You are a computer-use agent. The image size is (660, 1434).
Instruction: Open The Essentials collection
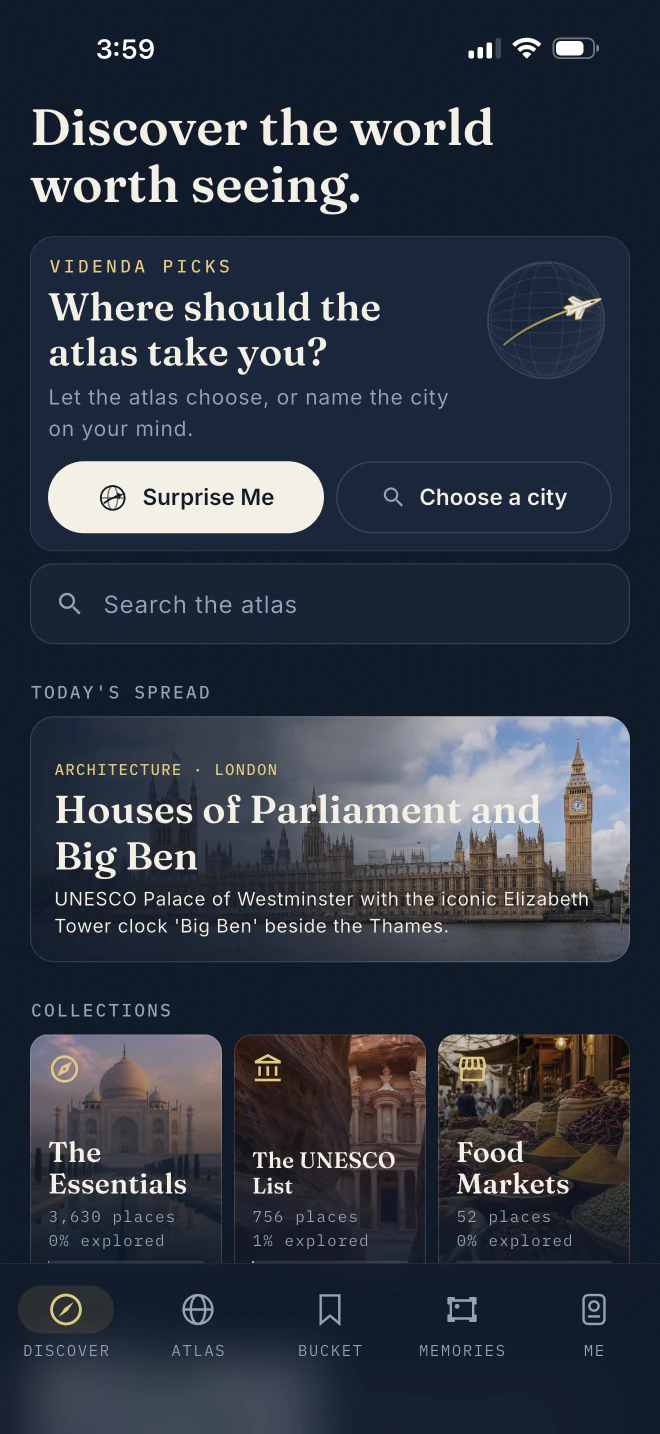(126, 1149)
